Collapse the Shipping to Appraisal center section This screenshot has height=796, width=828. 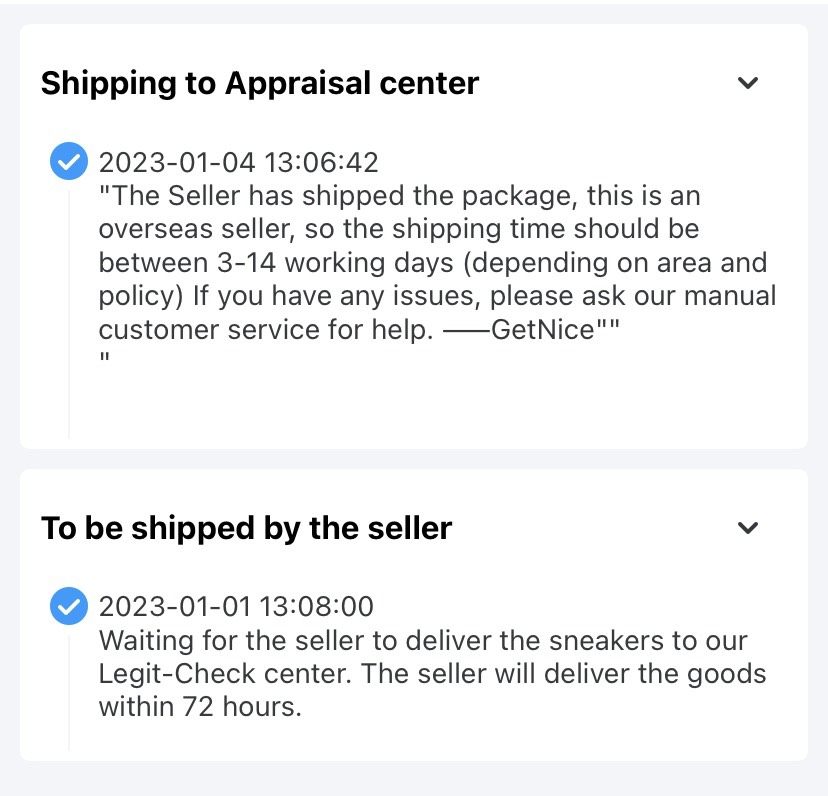click(x=748, y=83)
